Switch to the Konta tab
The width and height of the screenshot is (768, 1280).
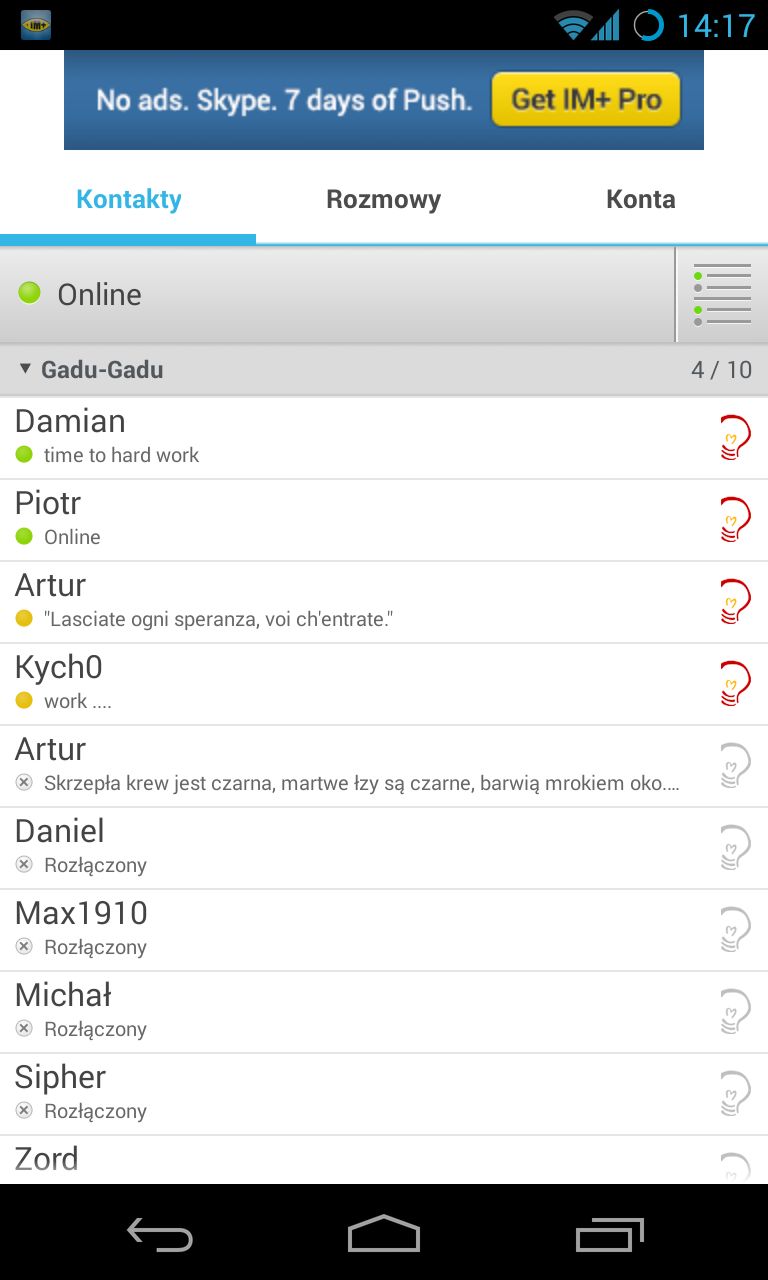click(640, 199)
